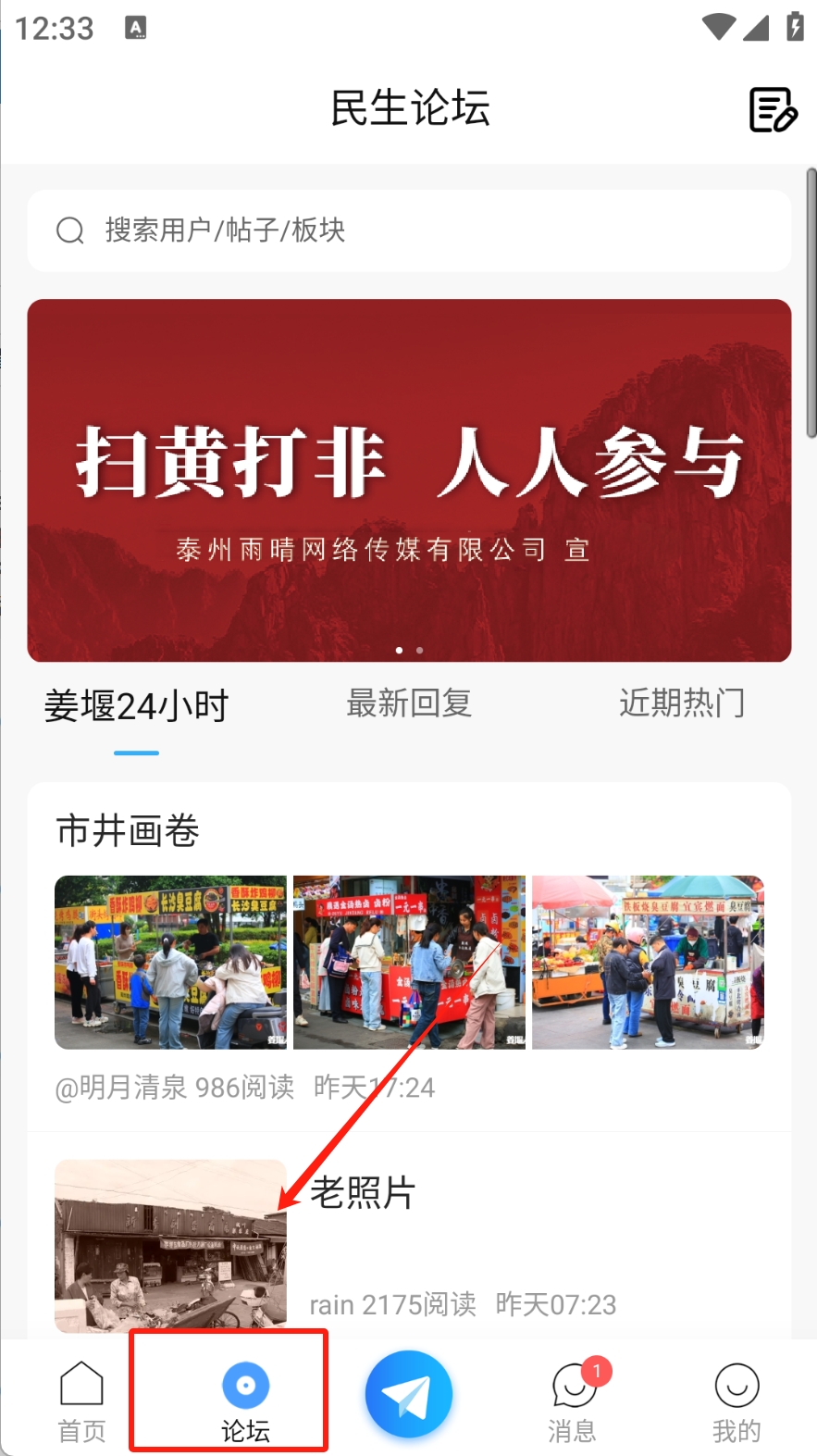Open the 消息 tab
This screenshot has width=817, height=1456.
(573, 1400)
